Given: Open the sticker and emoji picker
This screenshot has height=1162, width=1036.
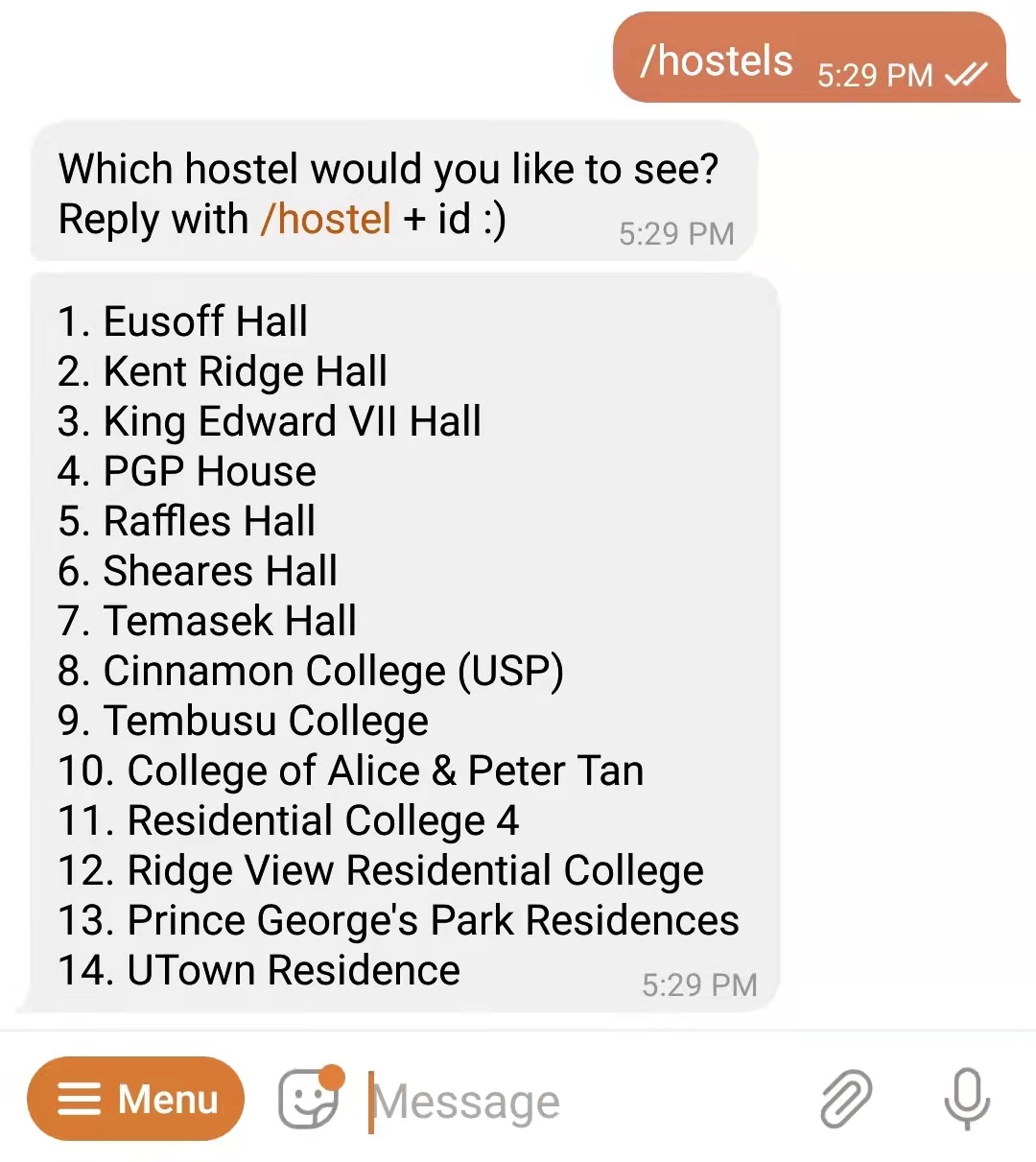Looking at the screenshot, I should 309,1100.
